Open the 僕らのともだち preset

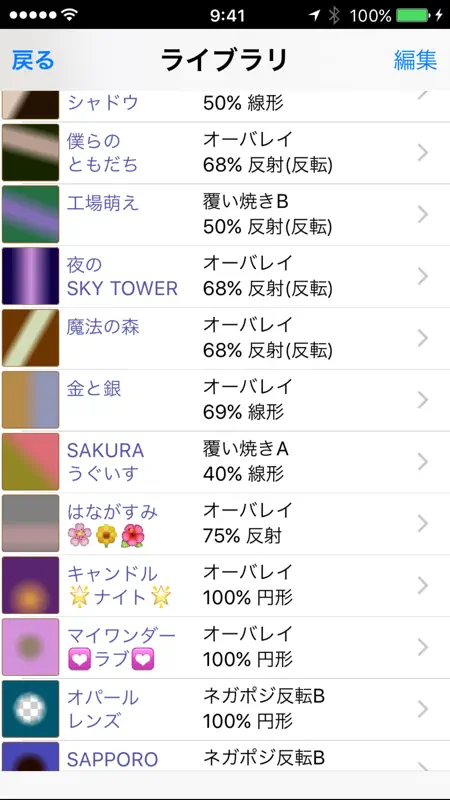(x=225, y=153)
